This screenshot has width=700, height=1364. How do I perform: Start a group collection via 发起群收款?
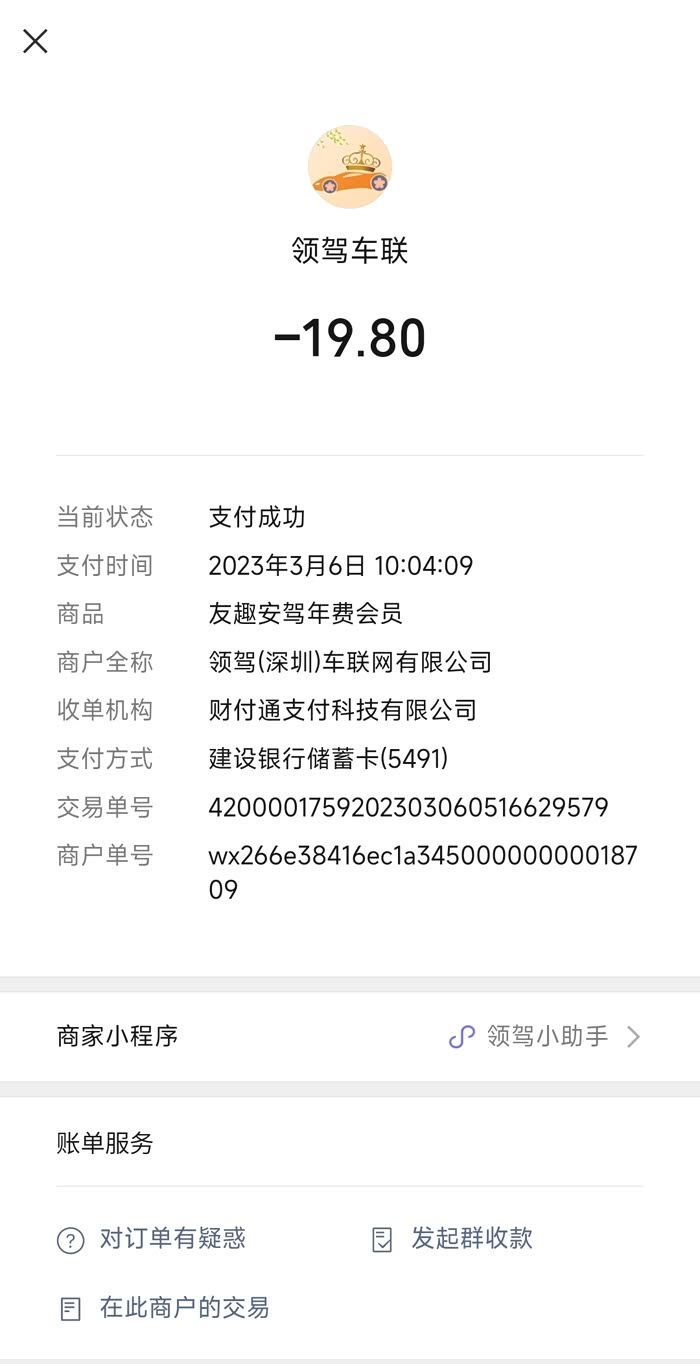point(470,1239)
